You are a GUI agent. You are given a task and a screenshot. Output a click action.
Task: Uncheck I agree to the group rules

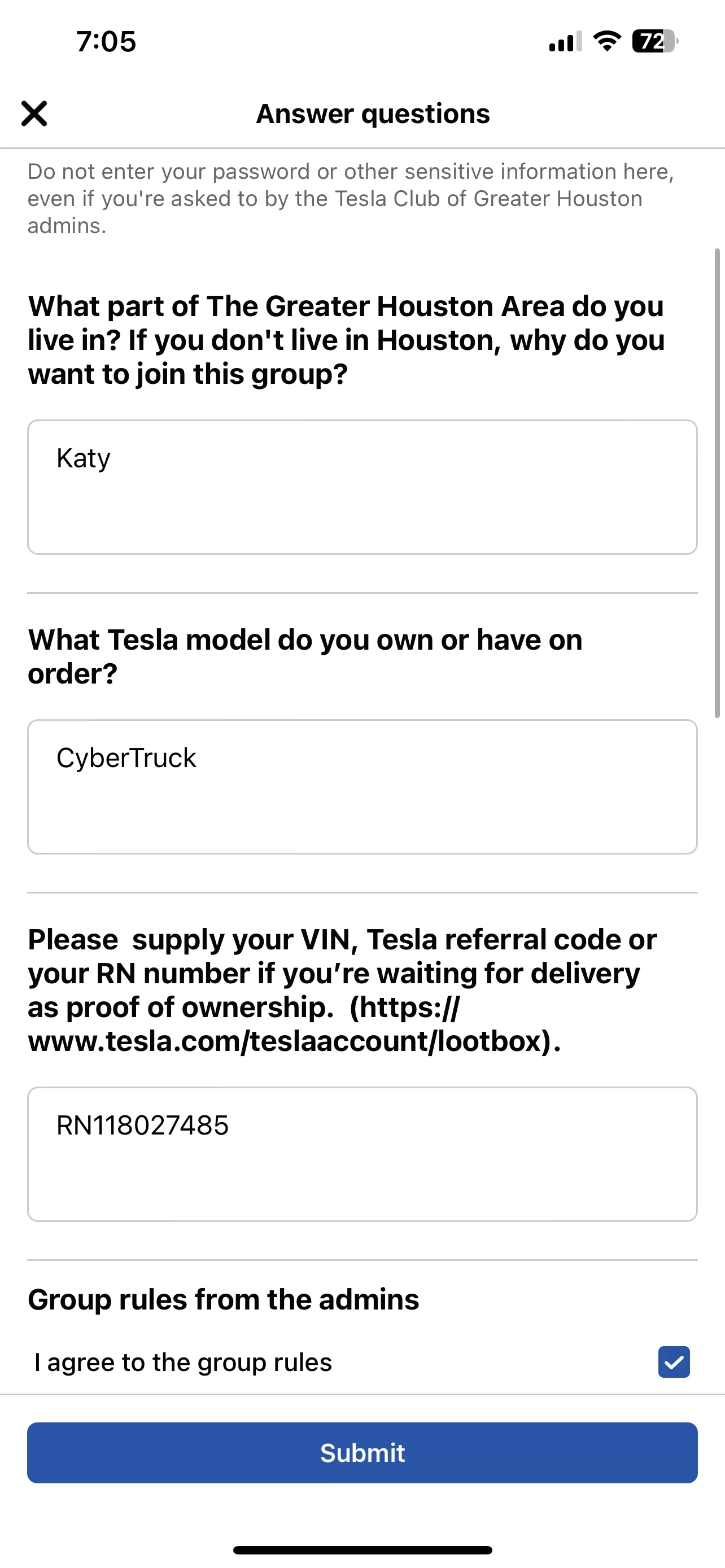pyautogui.click(x=674, y=1362)
